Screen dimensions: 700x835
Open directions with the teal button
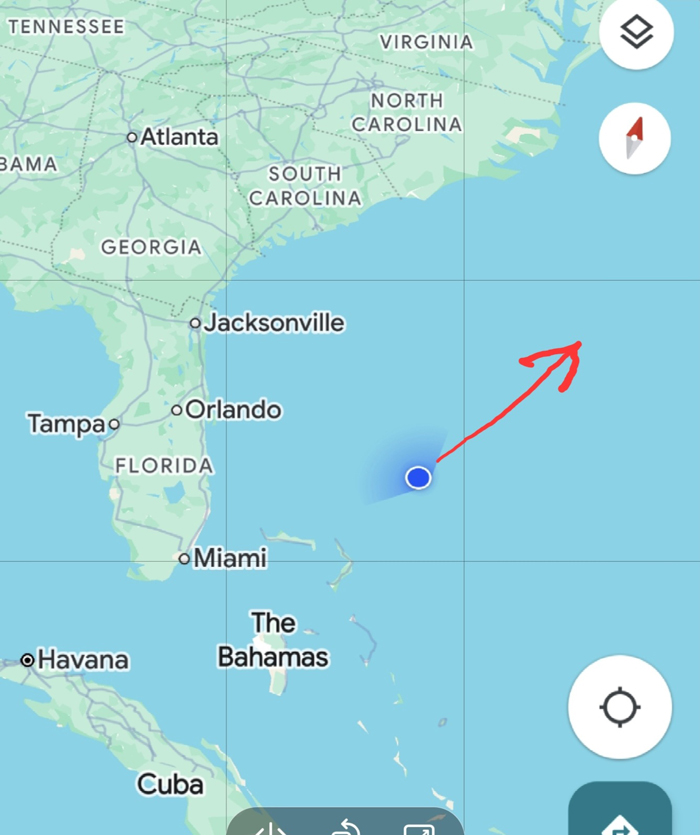tap(620, 815)
